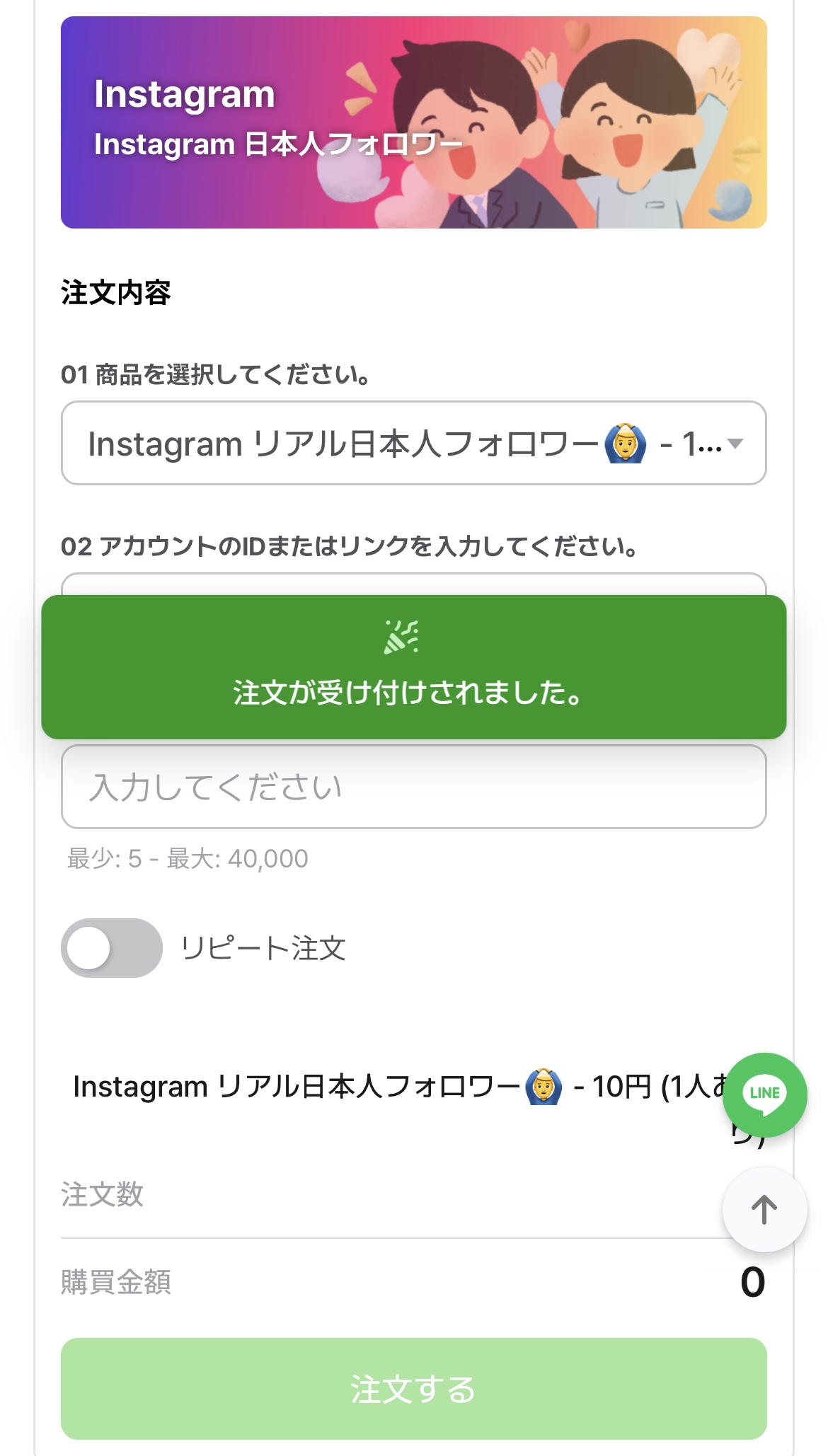Enable the リピート注文 switch
Image resolution: width=828 pixels, height=1456 pixels.
click(x=112, y=948)
